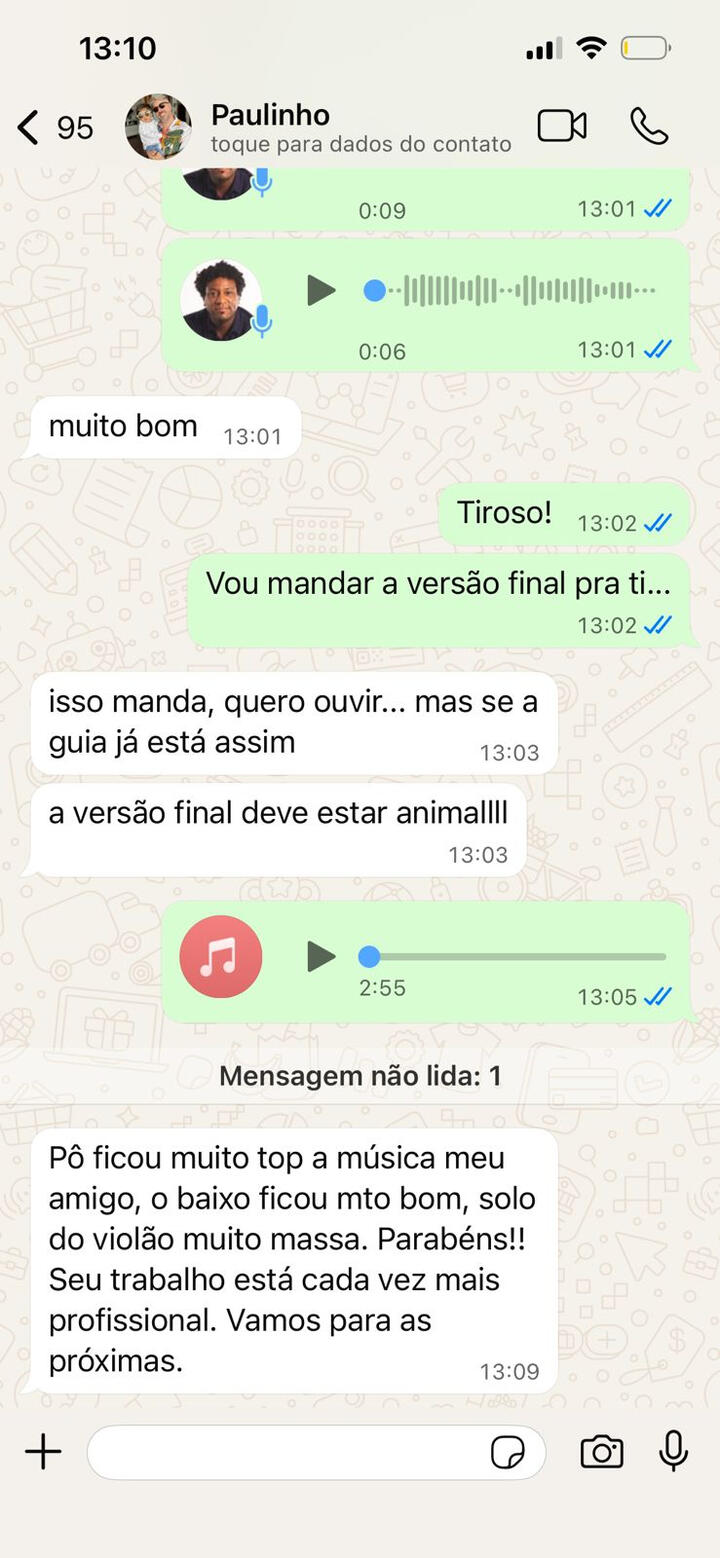Open the sticker picker
This screenshot has width=720, height=1558.
pyautogui.click(x=508, y=1452)
